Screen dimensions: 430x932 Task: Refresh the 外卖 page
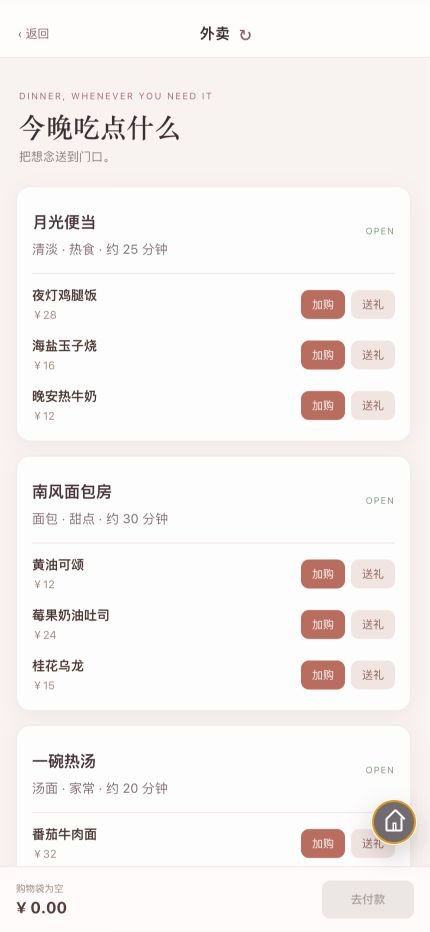click(245, 35)
